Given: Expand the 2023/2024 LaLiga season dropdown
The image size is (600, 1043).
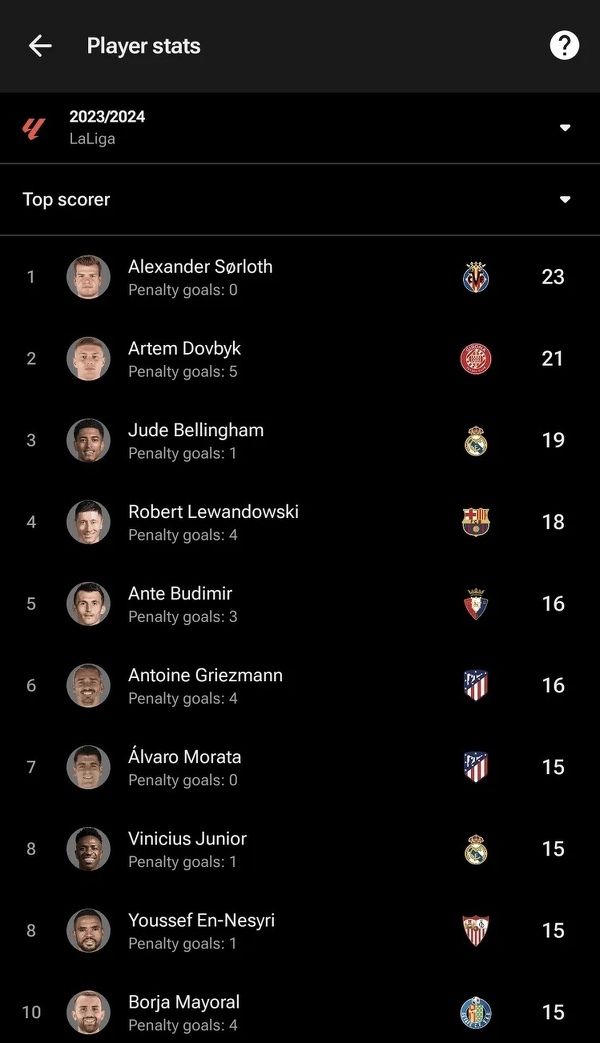Looking at the screenshot, I should pos(564,128).
